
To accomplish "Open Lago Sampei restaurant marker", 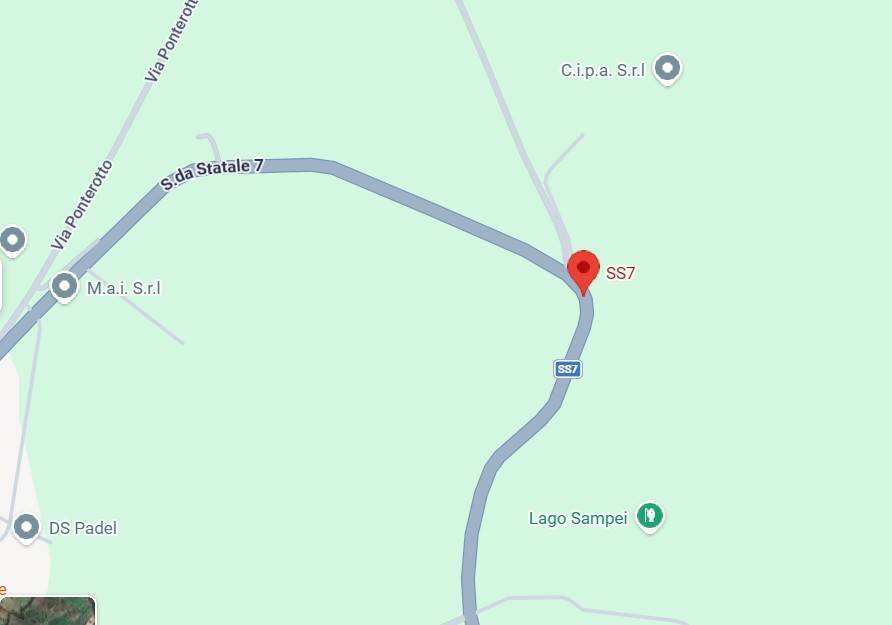I will click(650, 516).
